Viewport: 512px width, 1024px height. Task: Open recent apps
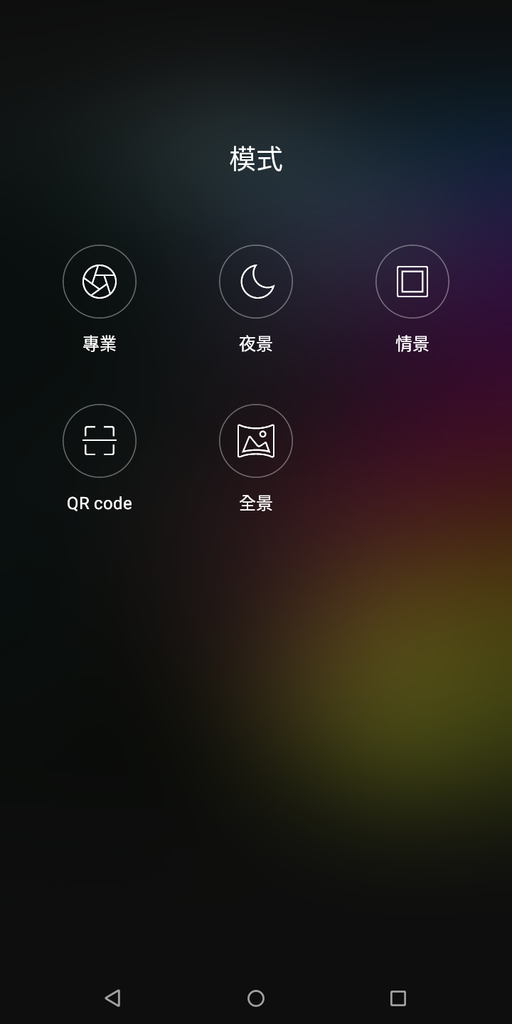click(398, 998)
